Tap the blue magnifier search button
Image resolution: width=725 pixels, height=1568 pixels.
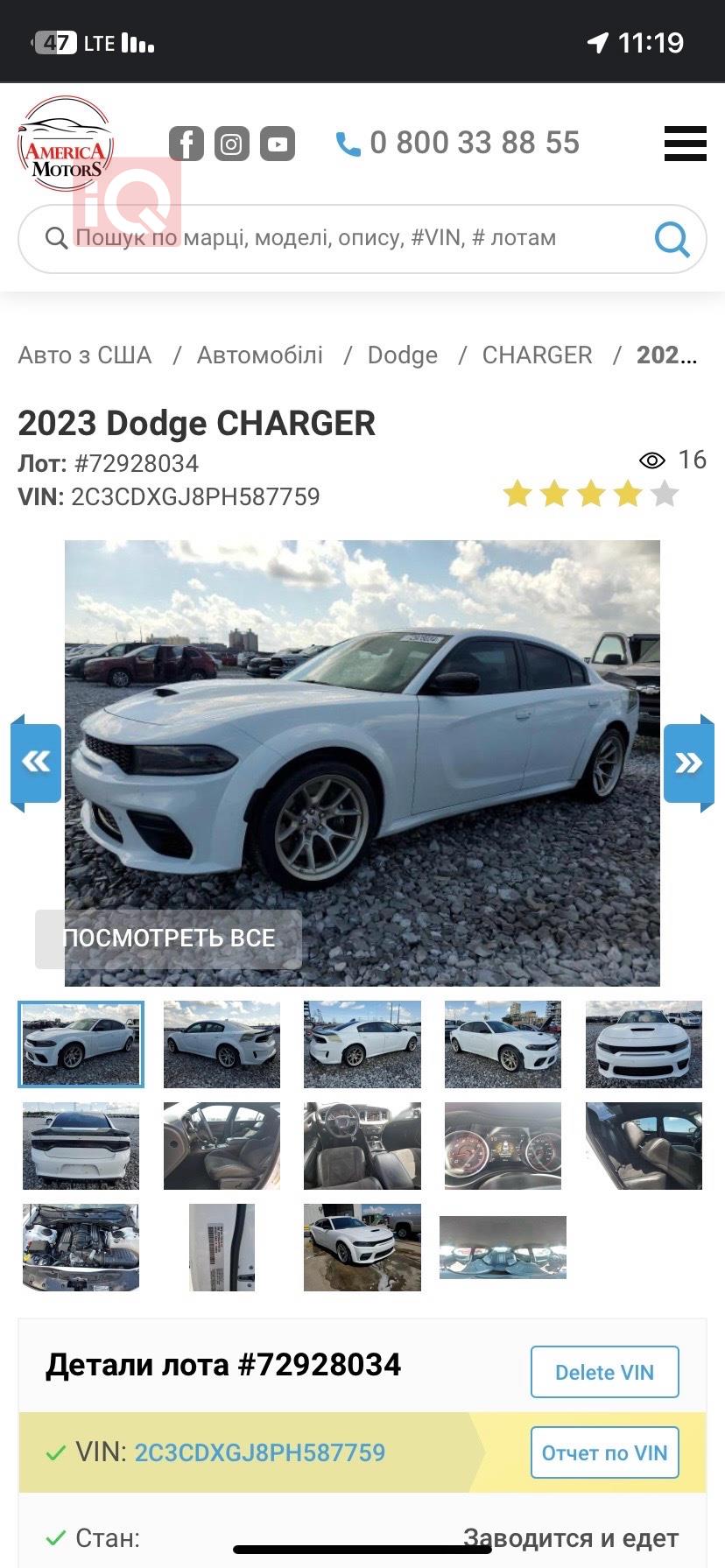(672, 238)
